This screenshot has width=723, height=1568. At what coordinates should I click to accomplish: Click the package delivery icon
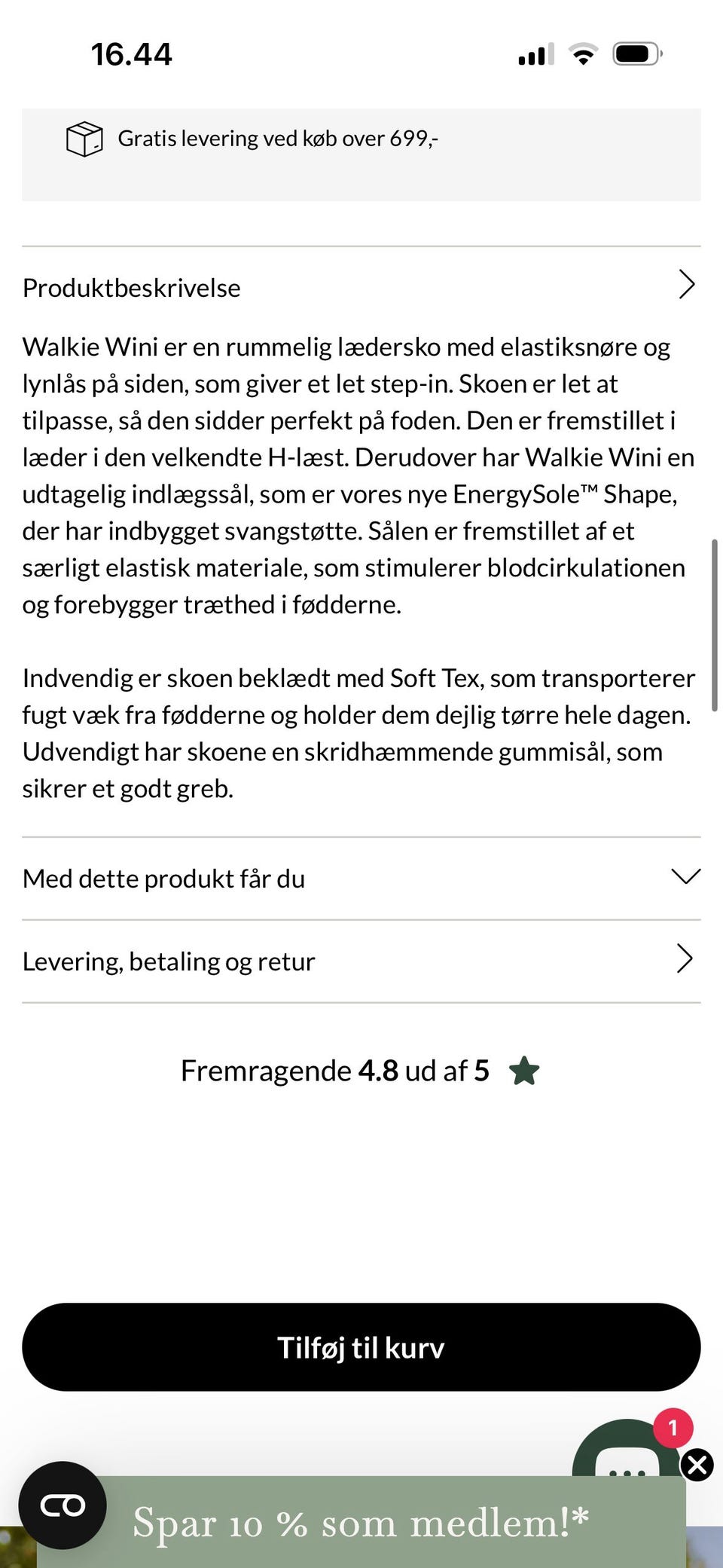84,139
